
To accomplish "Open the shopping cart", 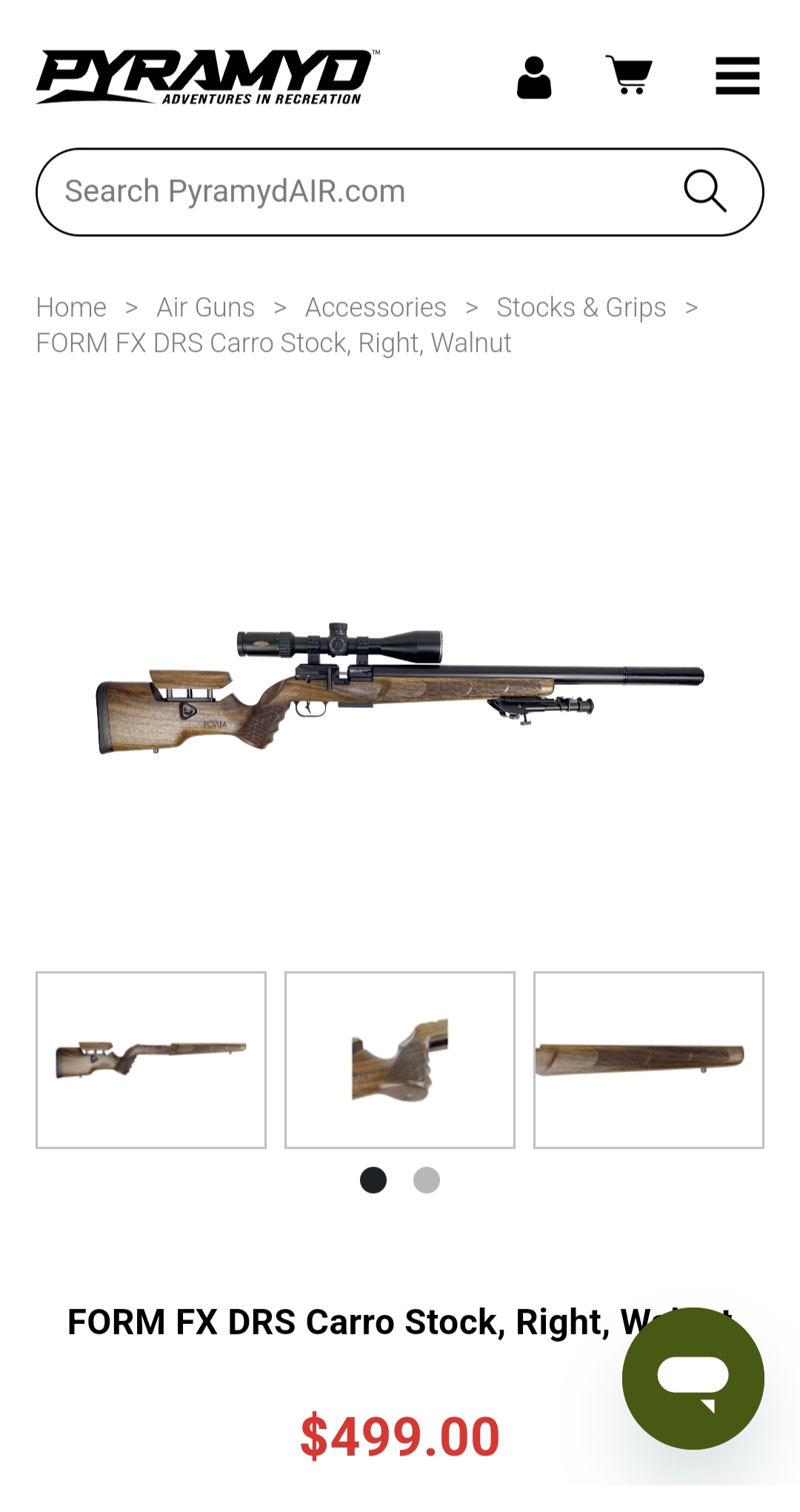I will [629, 76].
